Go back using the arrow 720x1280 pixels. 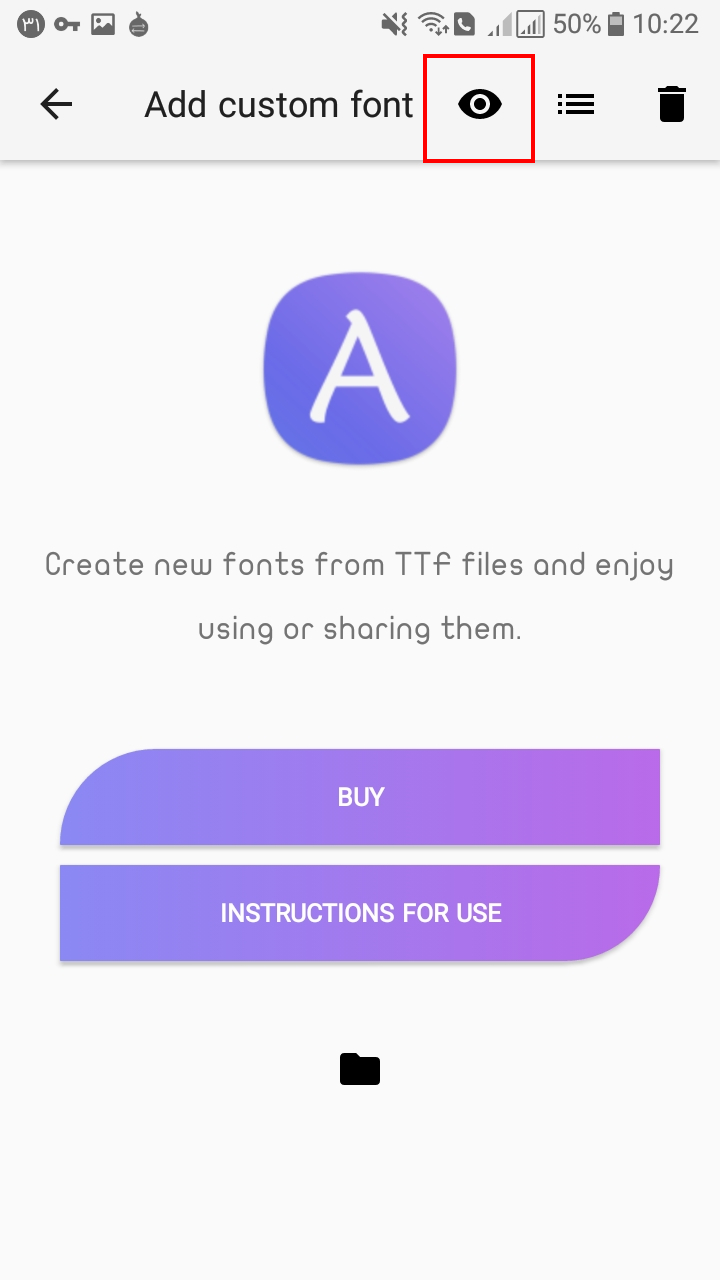57,105
